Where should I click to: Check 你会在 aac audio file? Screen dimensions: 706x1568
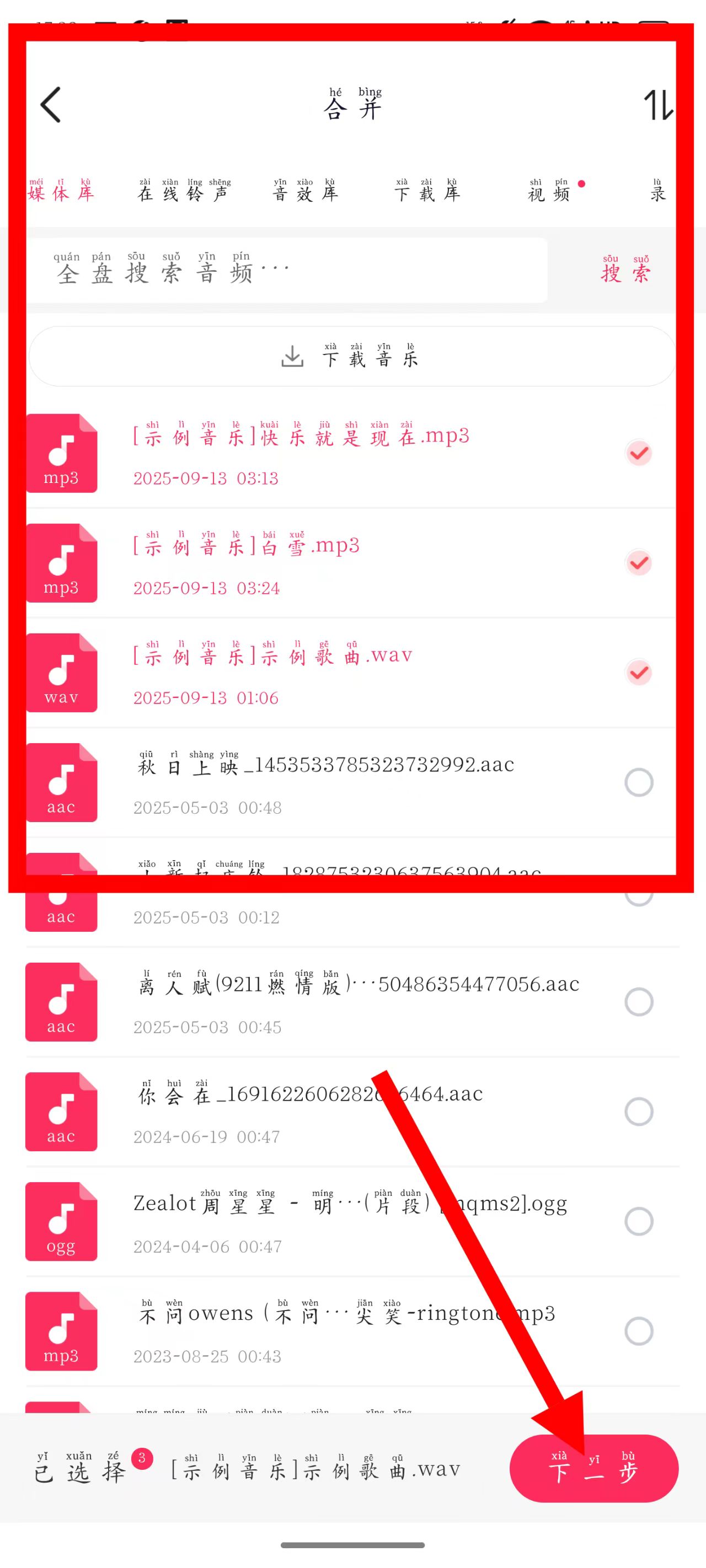point(638,1111)
